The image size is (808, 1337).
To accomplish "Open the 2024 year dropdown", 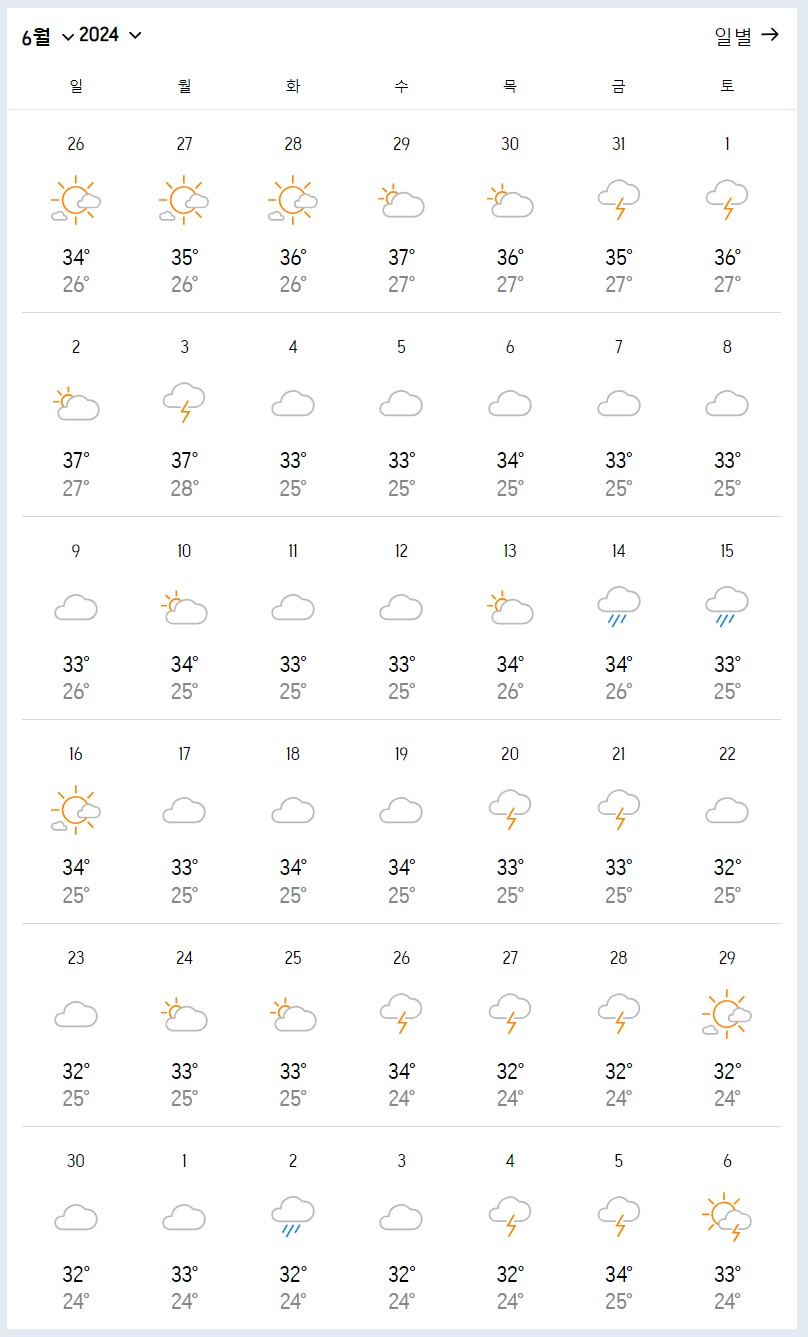I will tap(111, 35).
